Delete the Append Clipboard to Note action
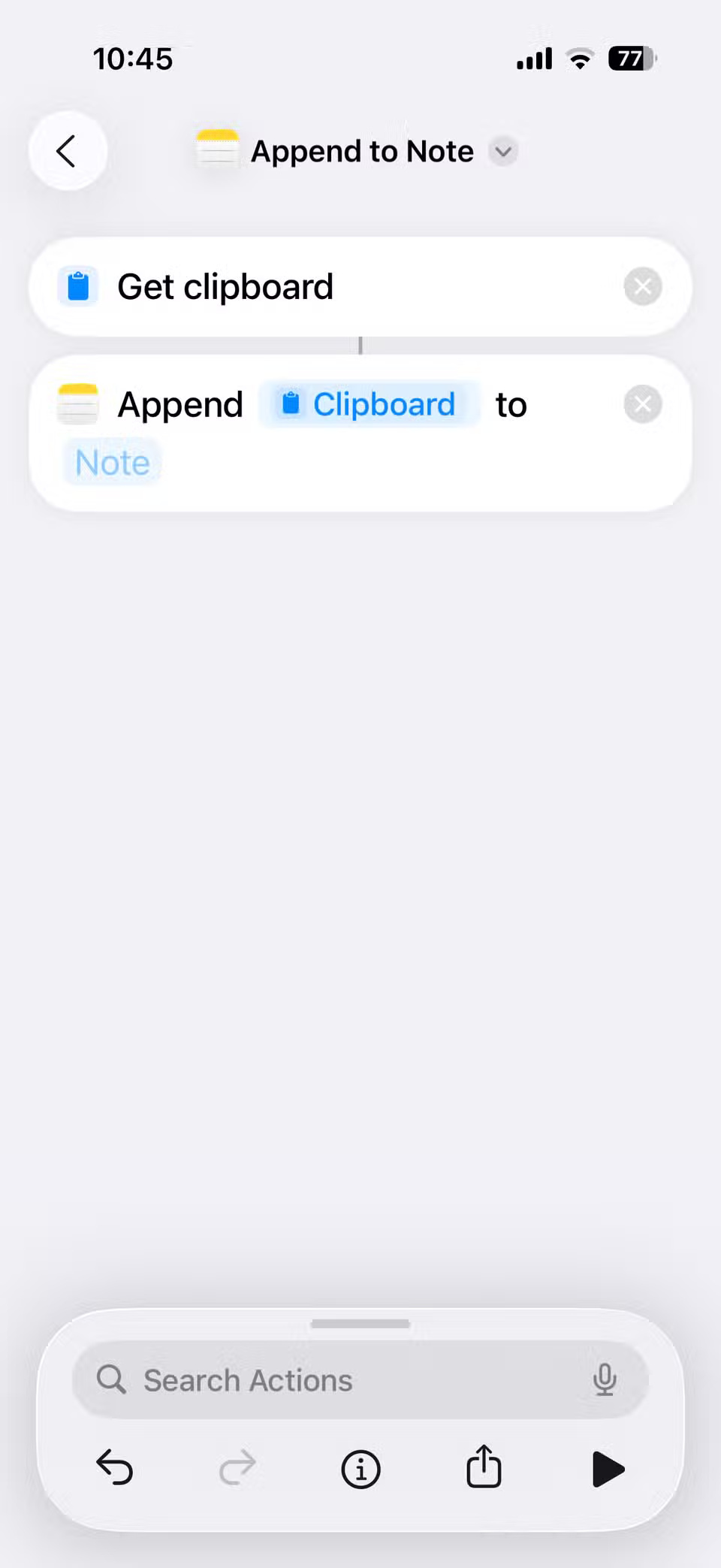 (x=642, y=403)
